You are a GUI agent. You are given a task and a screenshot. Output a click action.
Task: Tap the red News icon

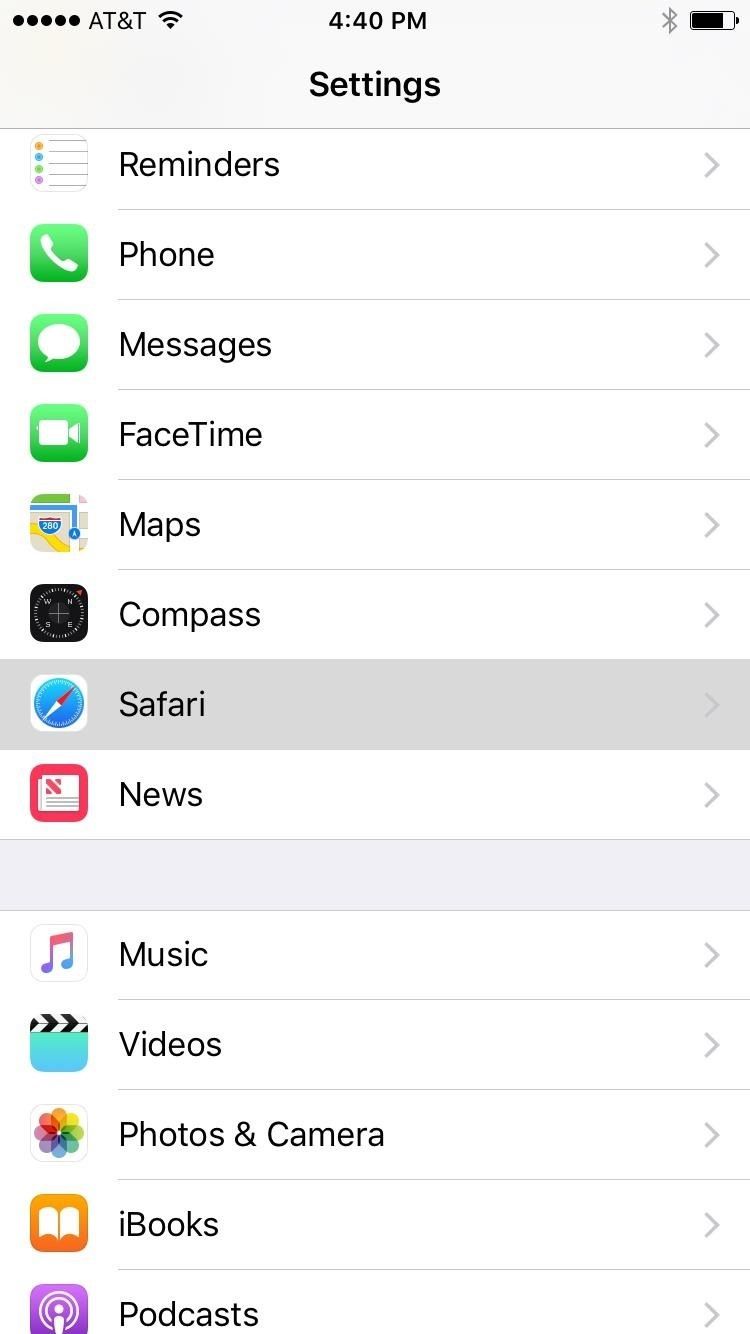[59, 793]
